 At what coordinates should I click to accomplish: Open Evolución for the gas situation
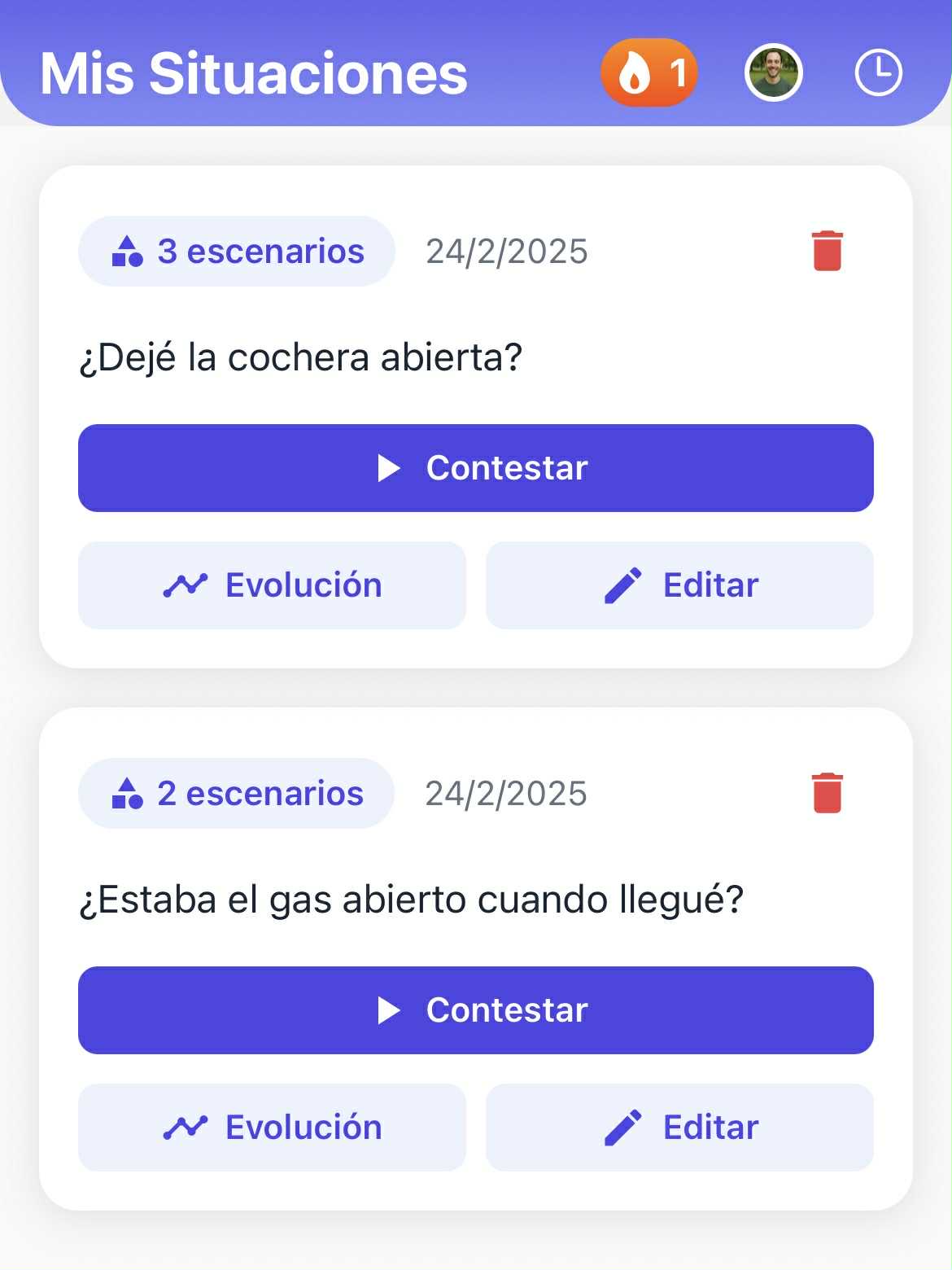pos(271,1127)
